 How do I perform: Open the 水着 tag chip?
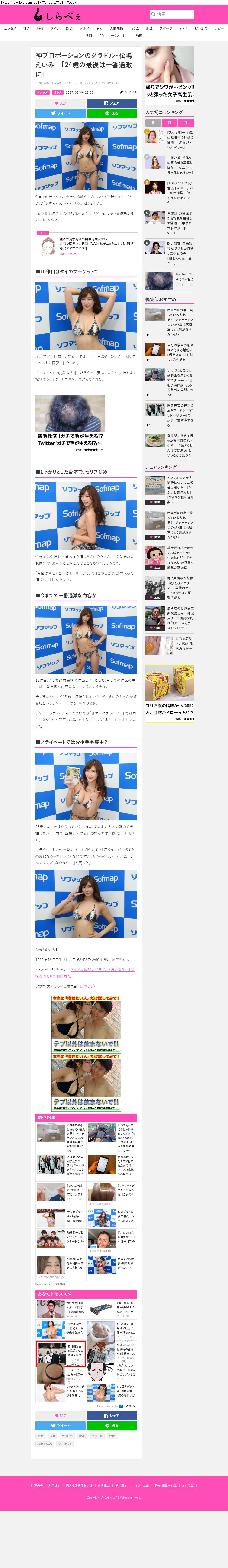[x=52, y=1436]
